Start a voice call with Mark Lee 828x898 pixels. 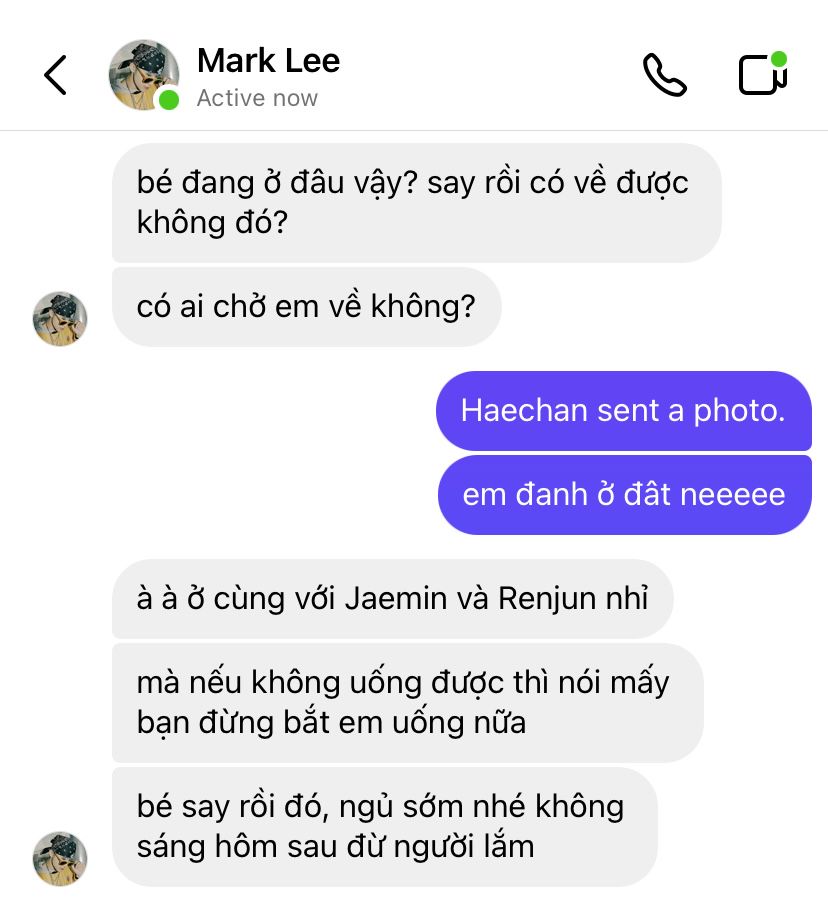click(x=664, y=75)
